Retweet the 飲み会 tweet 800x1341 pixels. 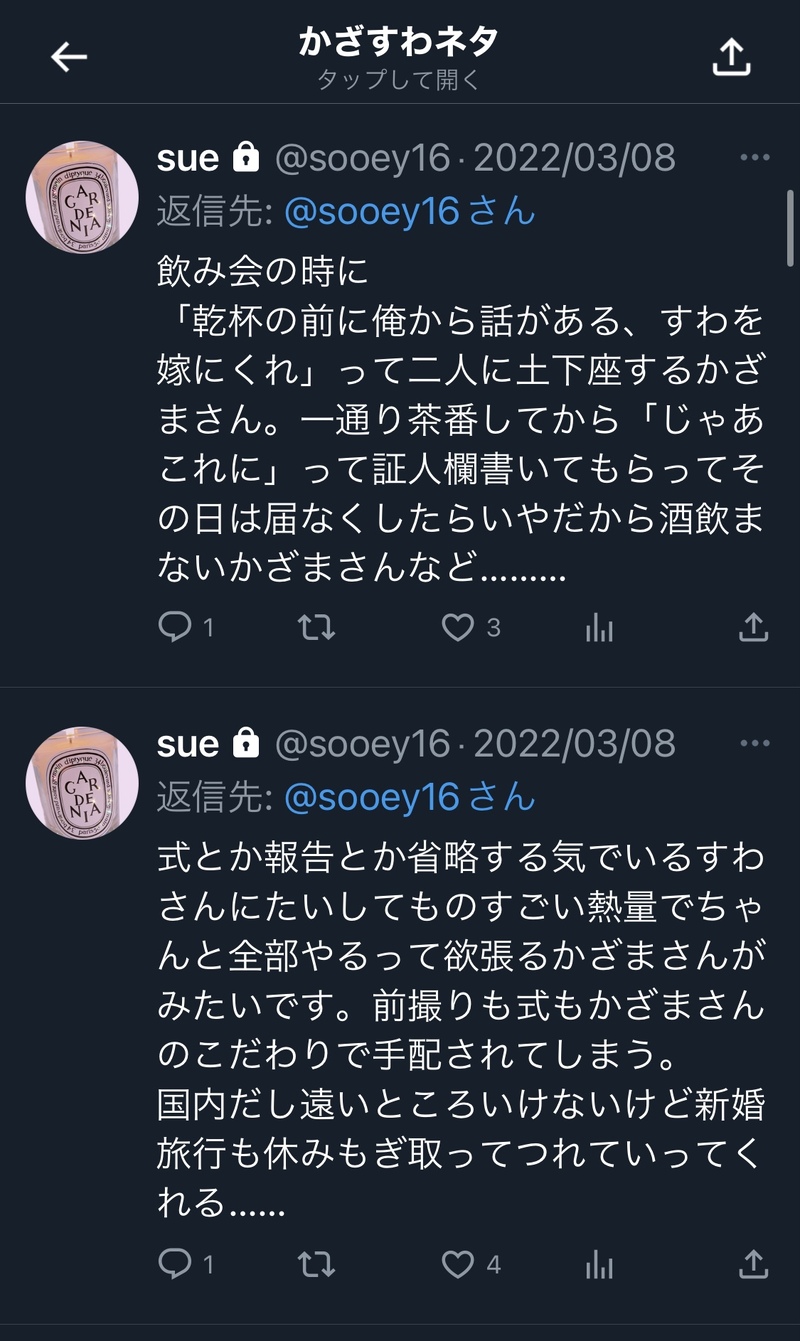(x=316, y=628)
